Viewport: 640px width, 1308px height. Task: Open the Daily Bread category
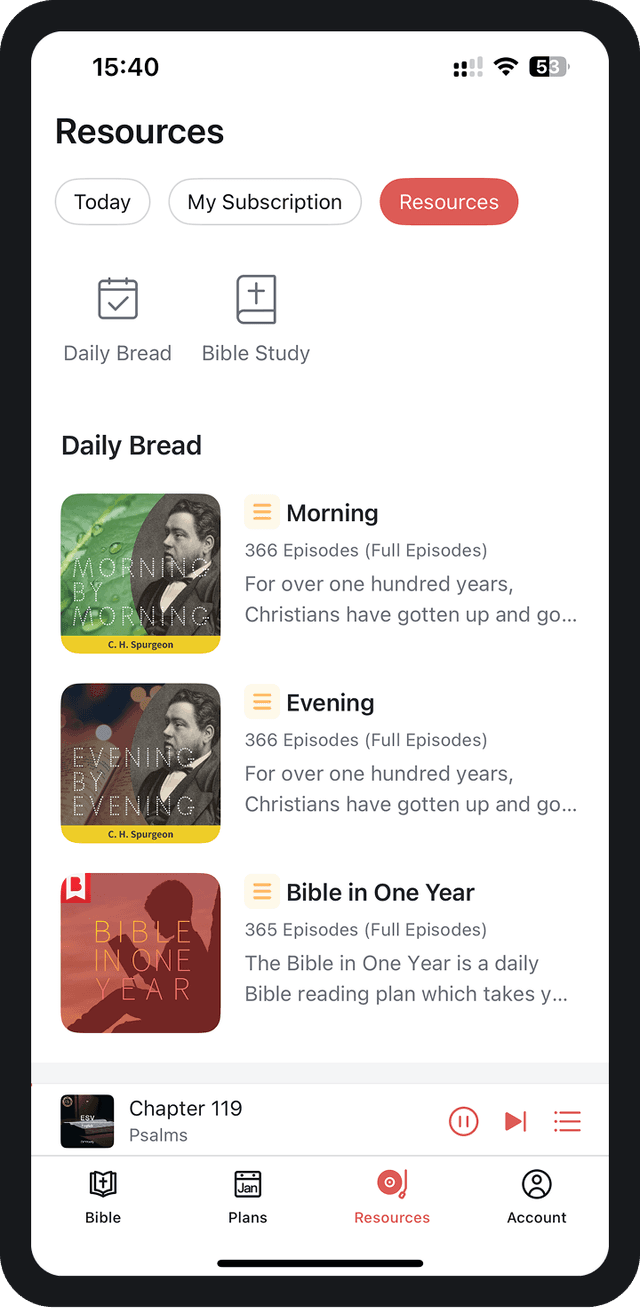pos(118,320)
